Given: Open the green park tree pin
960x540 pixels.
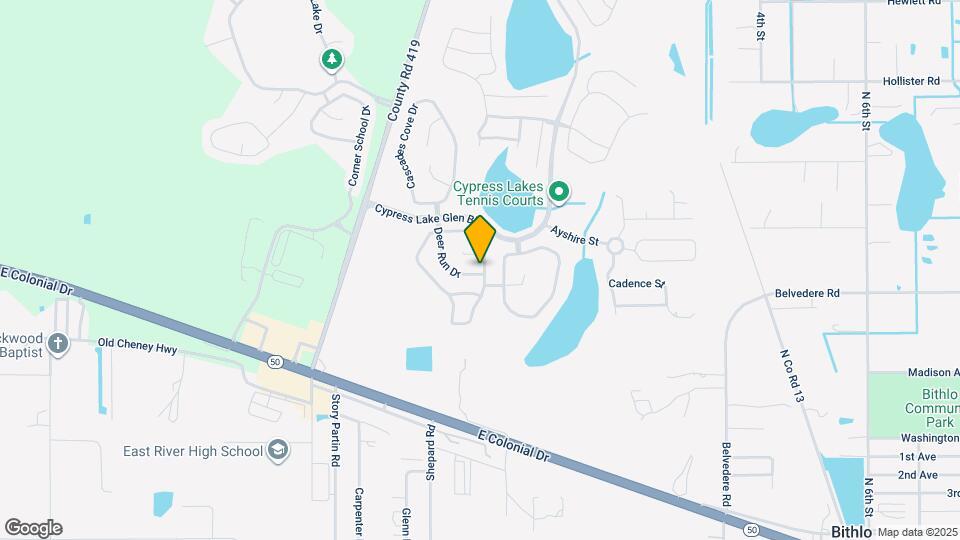Looking at the screenshot, I should point(332,60).
